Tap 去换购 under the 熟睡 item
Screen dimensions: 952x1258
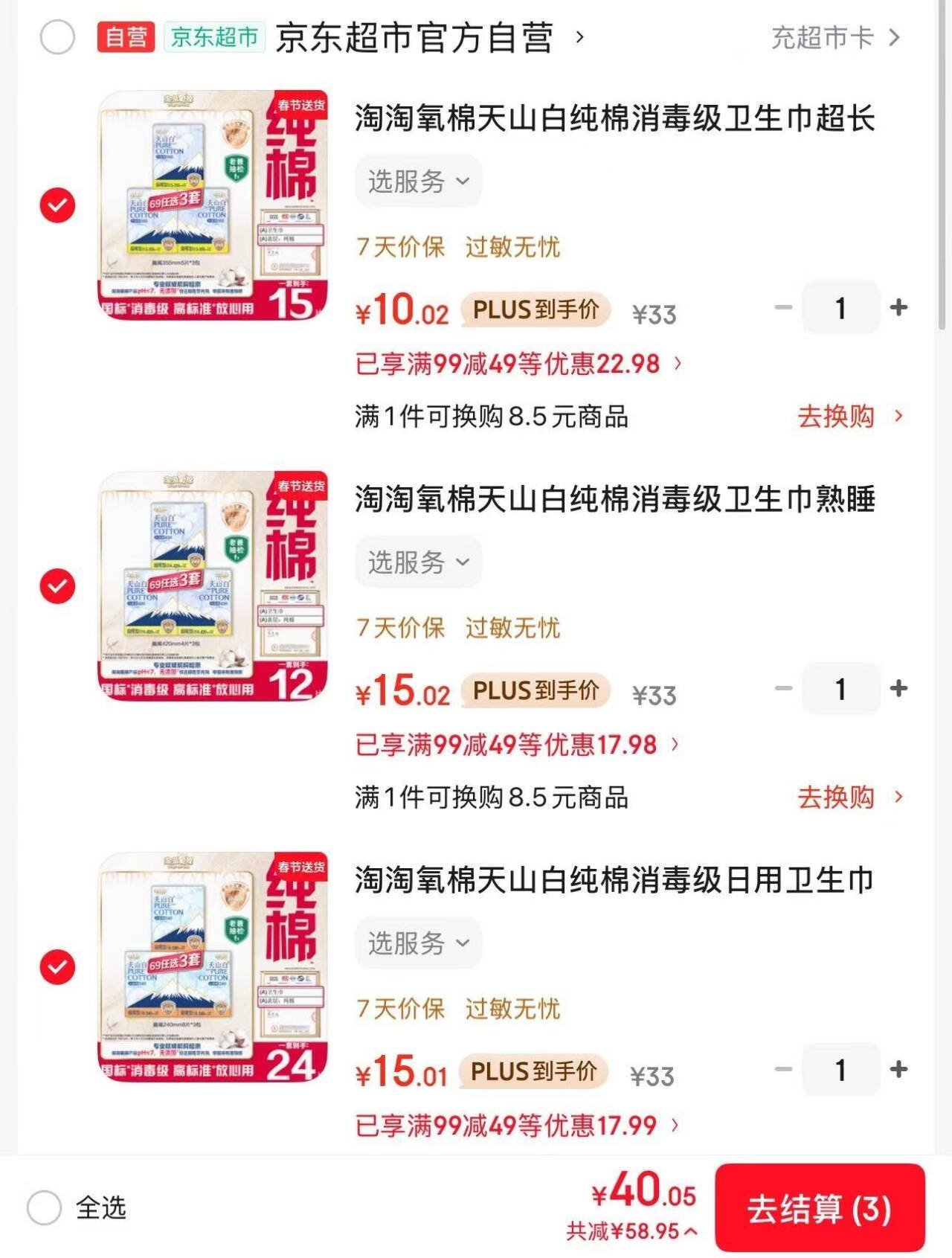848,798
